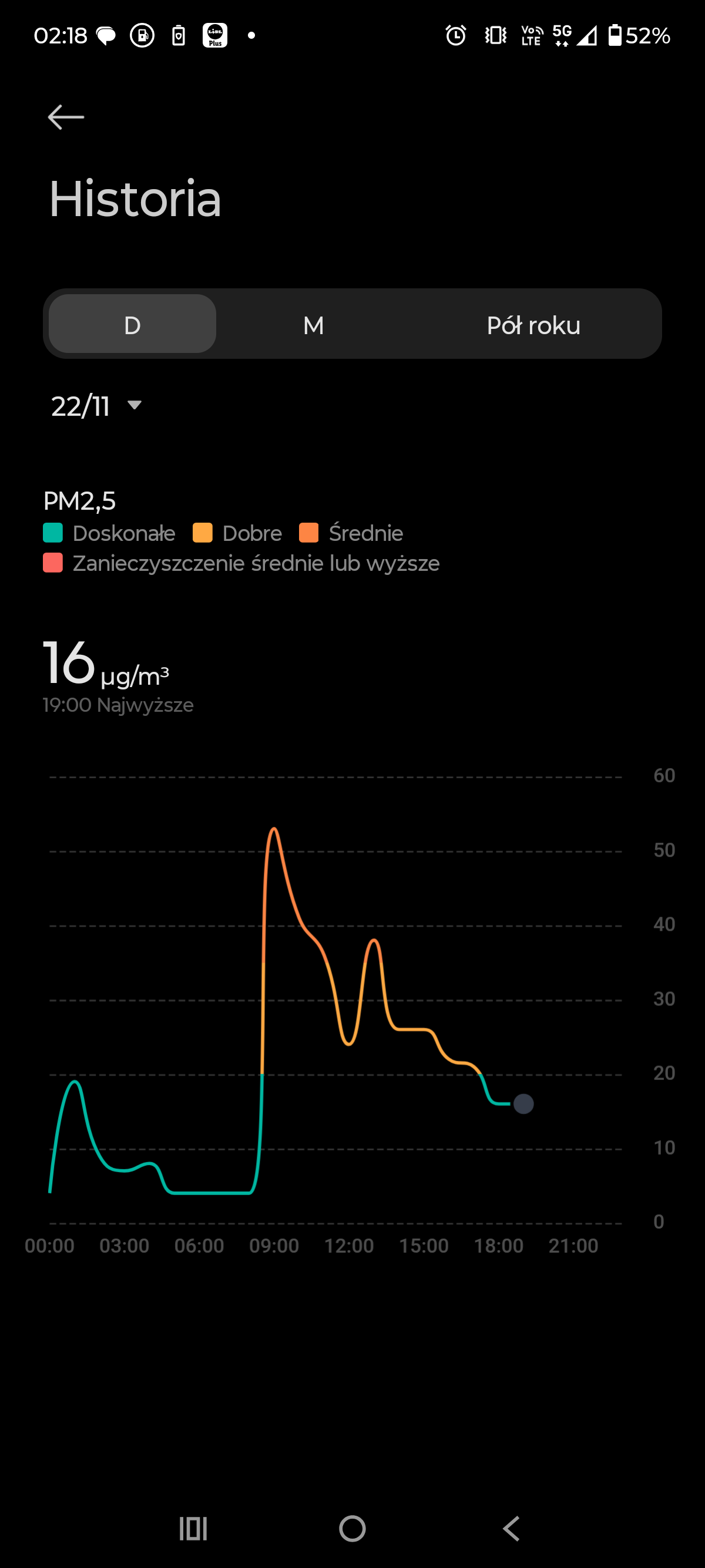The height and width of the screenshot is (1568, 705).
Task: Tap the system back button
Action: pyautogui.click(x=511, y=1529)
